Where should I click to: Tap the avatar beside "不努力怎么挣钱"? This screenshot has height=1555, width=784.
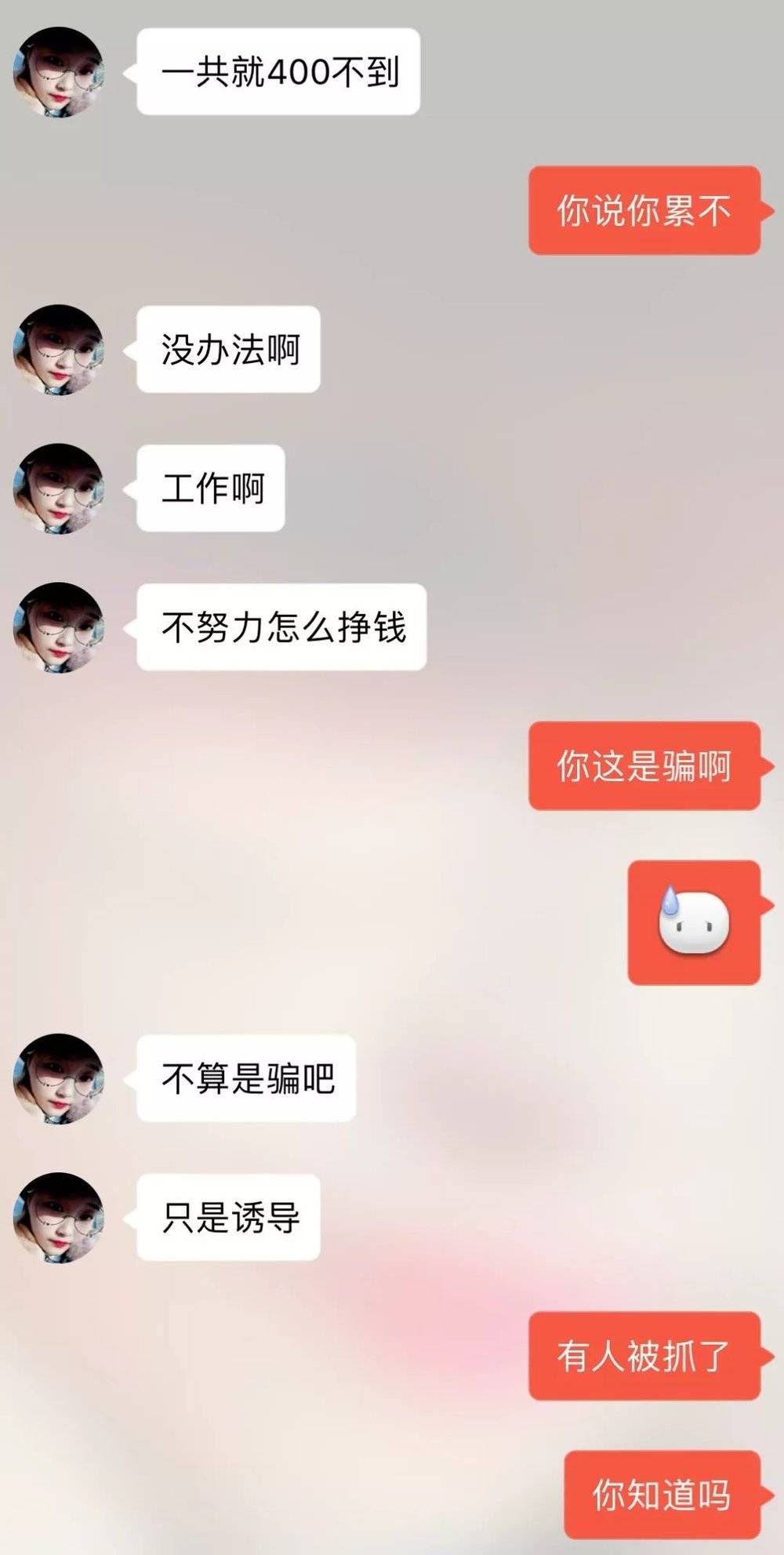click(x=59, y=627)
